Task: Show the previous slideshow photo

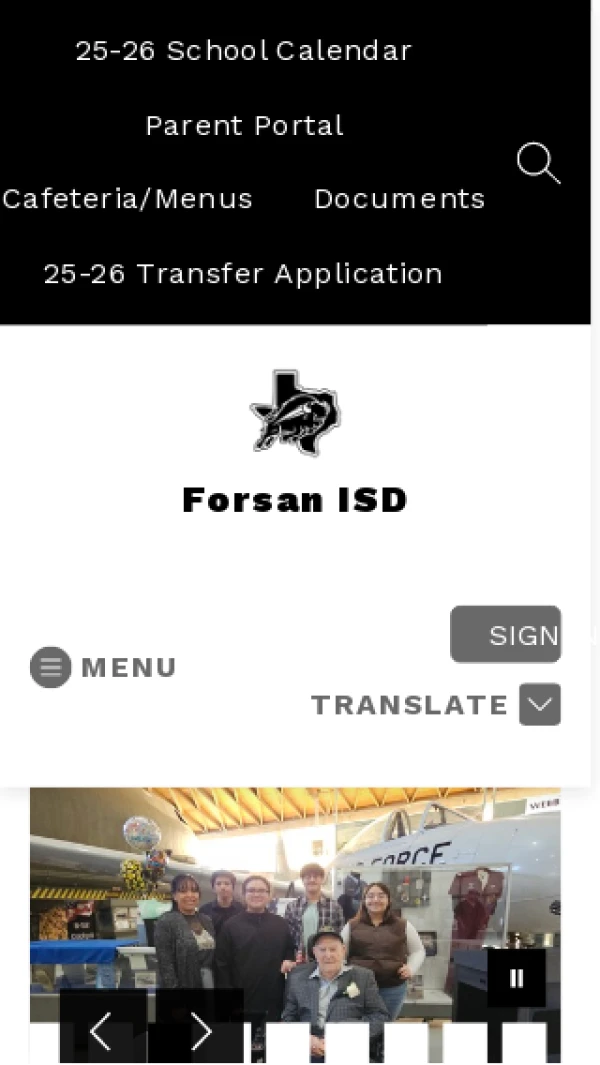Action: [101, 1030]
